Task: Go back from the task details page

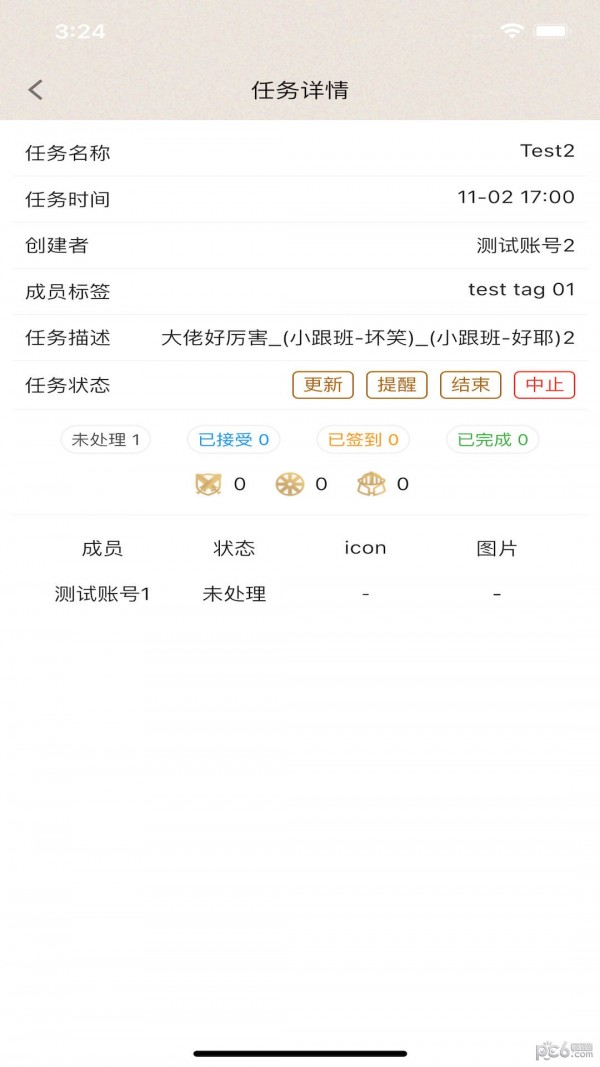Action: click(35, 90)
